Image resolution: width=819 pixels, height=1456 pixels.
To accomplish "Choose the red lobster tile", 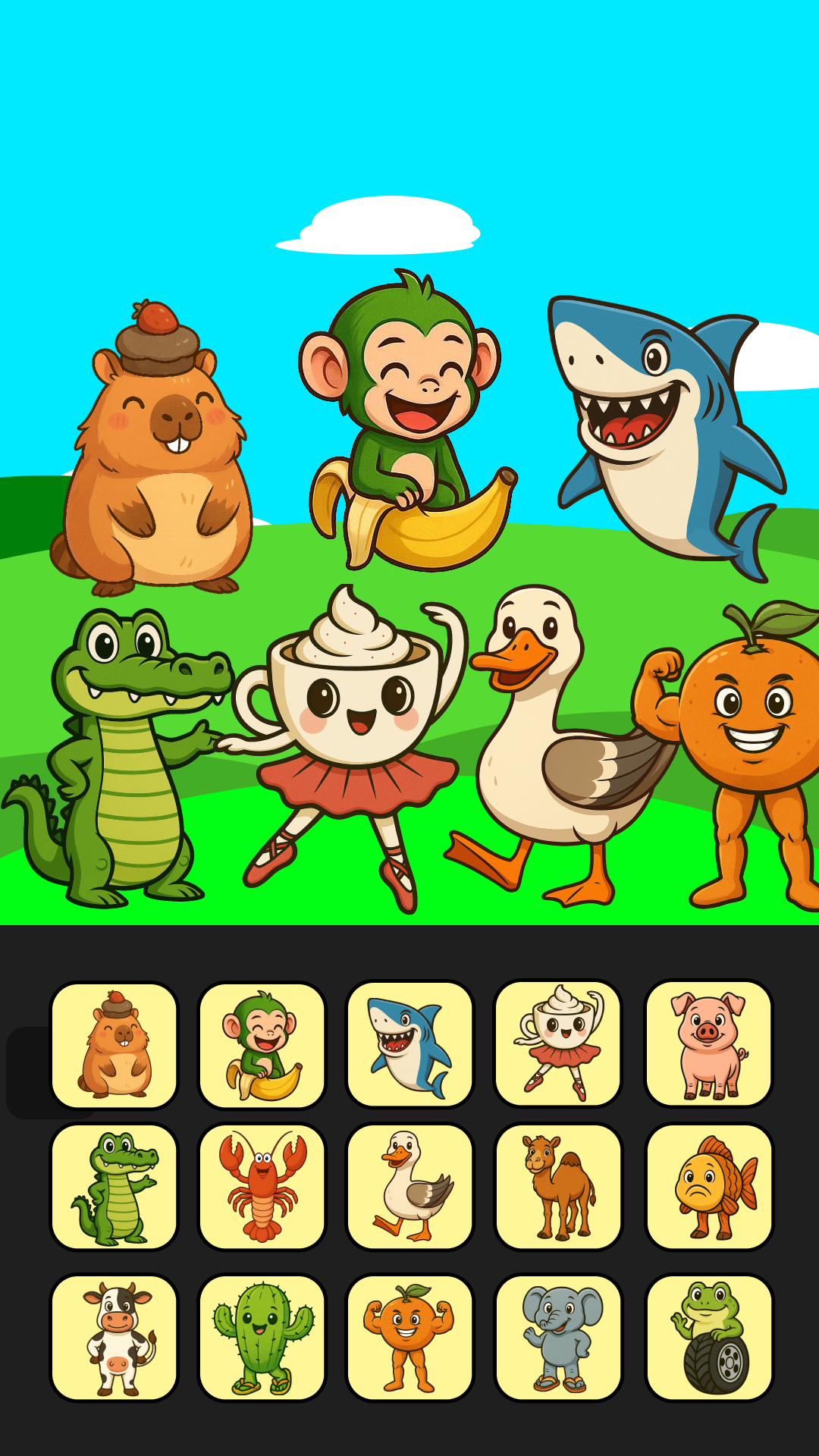I will point(262,1187).
